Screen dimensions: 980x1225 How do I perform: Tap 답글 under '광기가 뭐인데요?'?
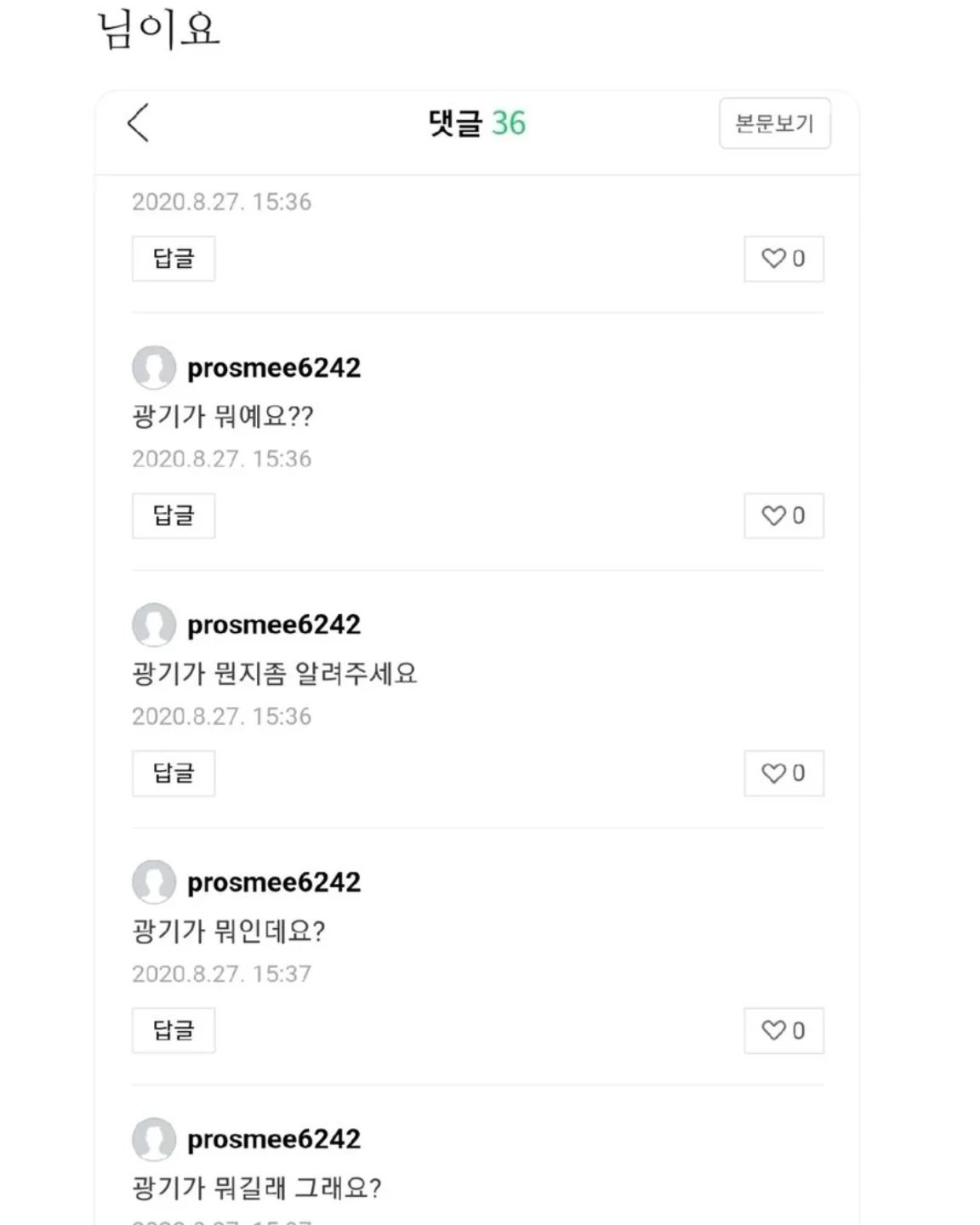tap(173, 1030)
